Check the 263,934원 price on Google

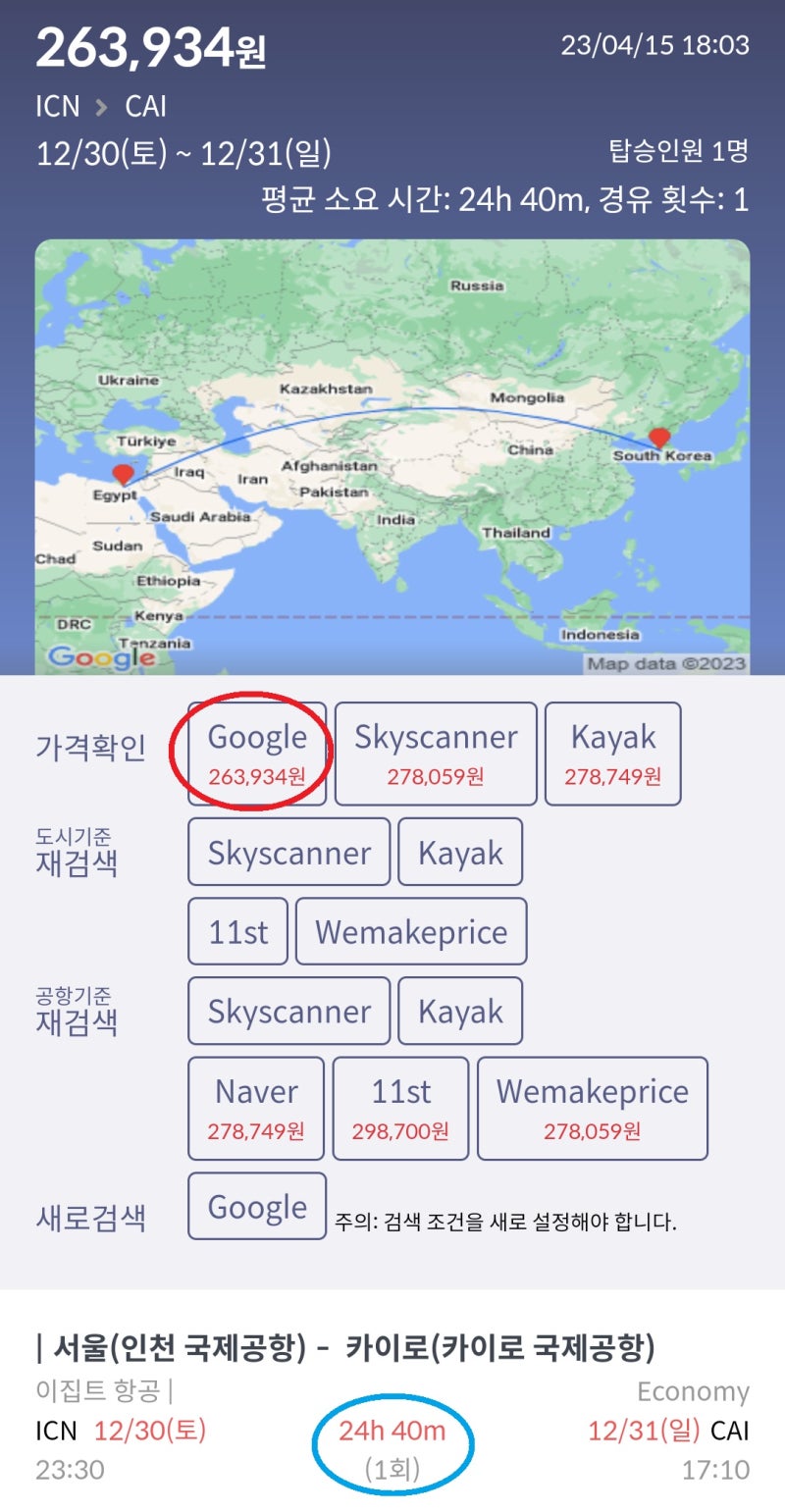tap(257, 753)
